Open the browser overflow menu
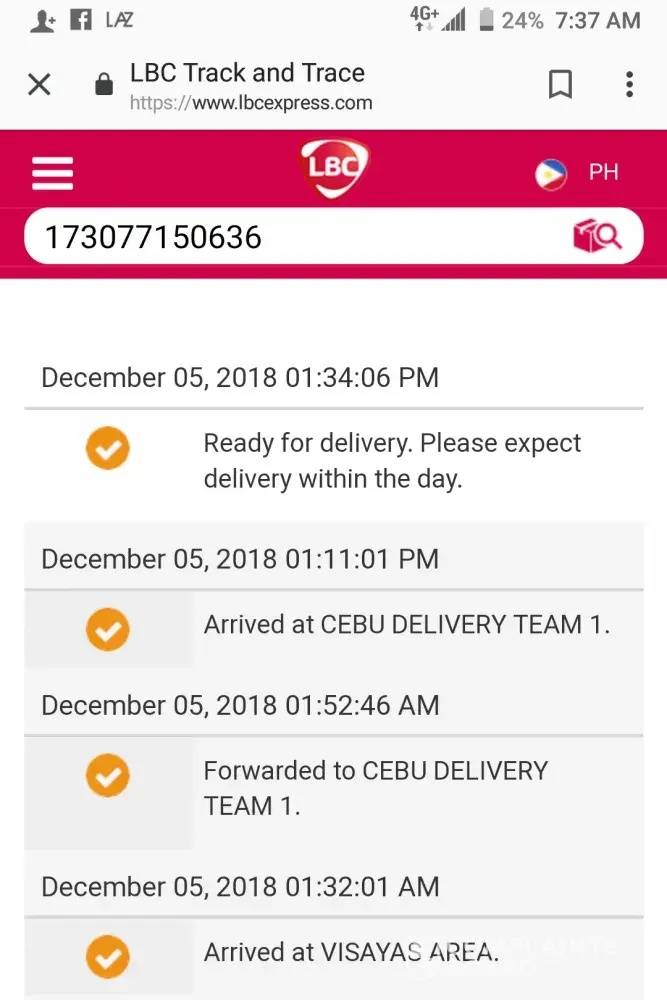This screenshot has width=667, height=1000. coord(629,85)
